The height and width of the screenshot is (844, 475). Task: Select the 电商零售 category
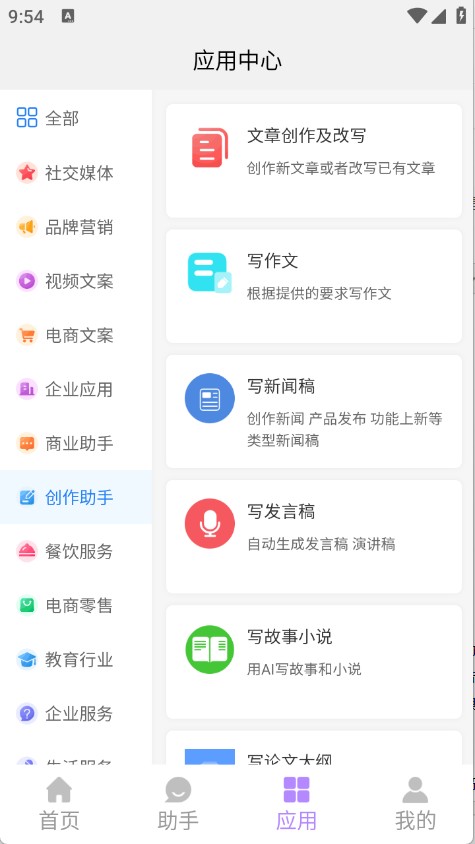click(x=75, y=606)
